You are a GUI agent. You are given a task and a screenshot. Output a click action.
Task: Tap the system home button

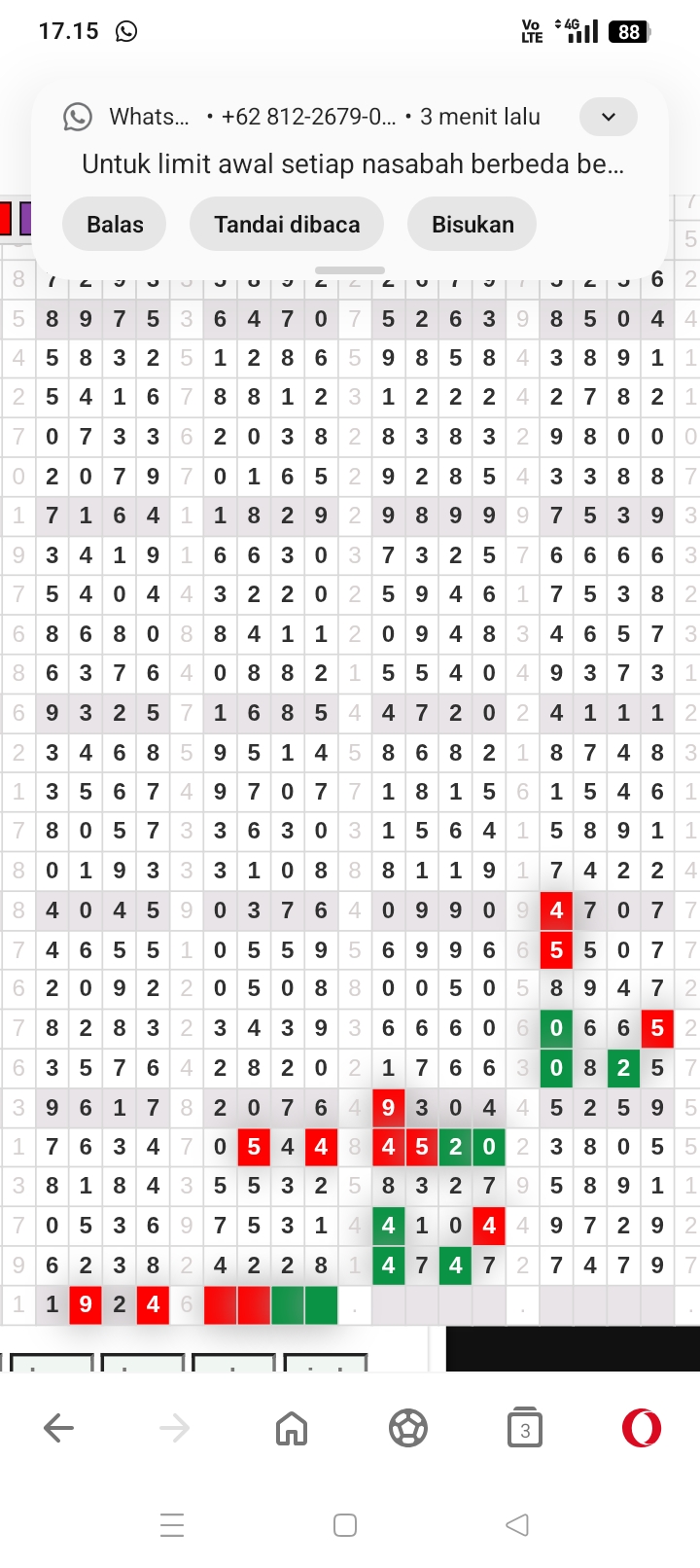[x=345, y=1524]
